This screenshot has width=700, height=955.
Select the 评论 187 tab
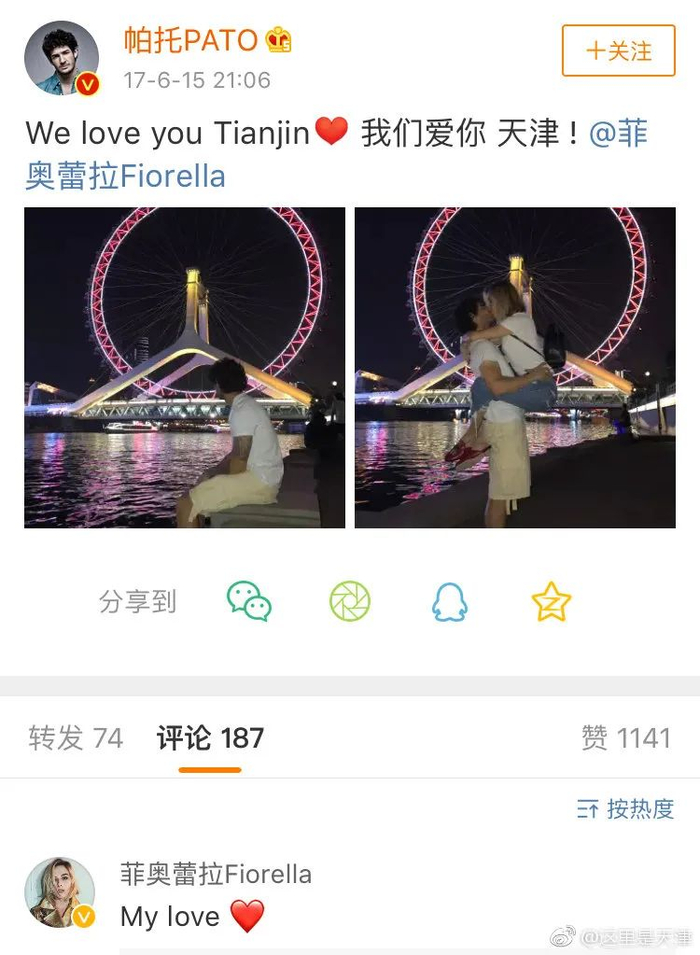click(210, 738)
